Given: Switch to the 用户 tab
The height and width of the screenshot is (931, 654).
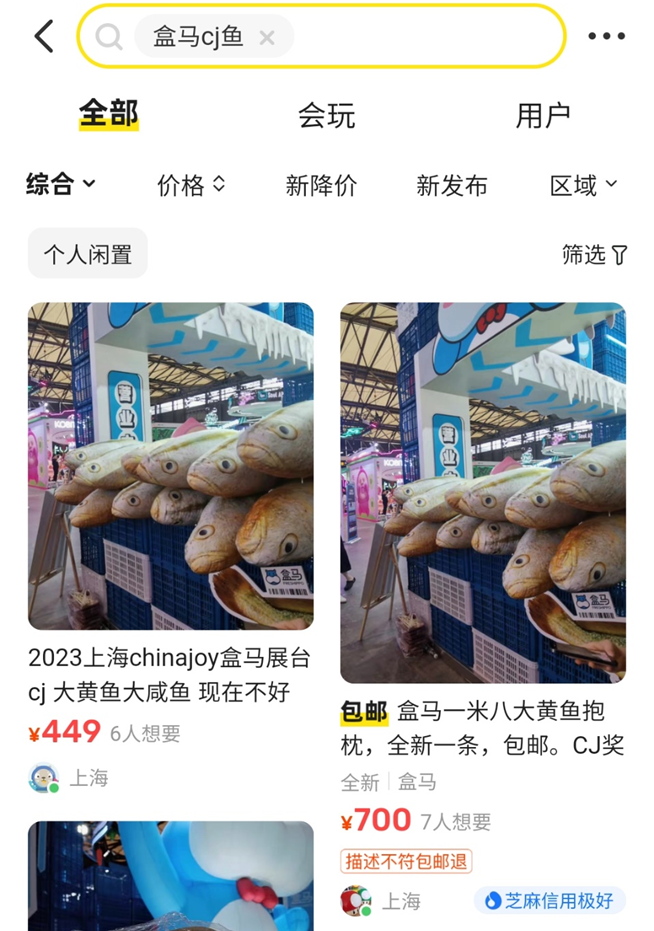Looking at the screenshot, I should (x=543, y=116).
